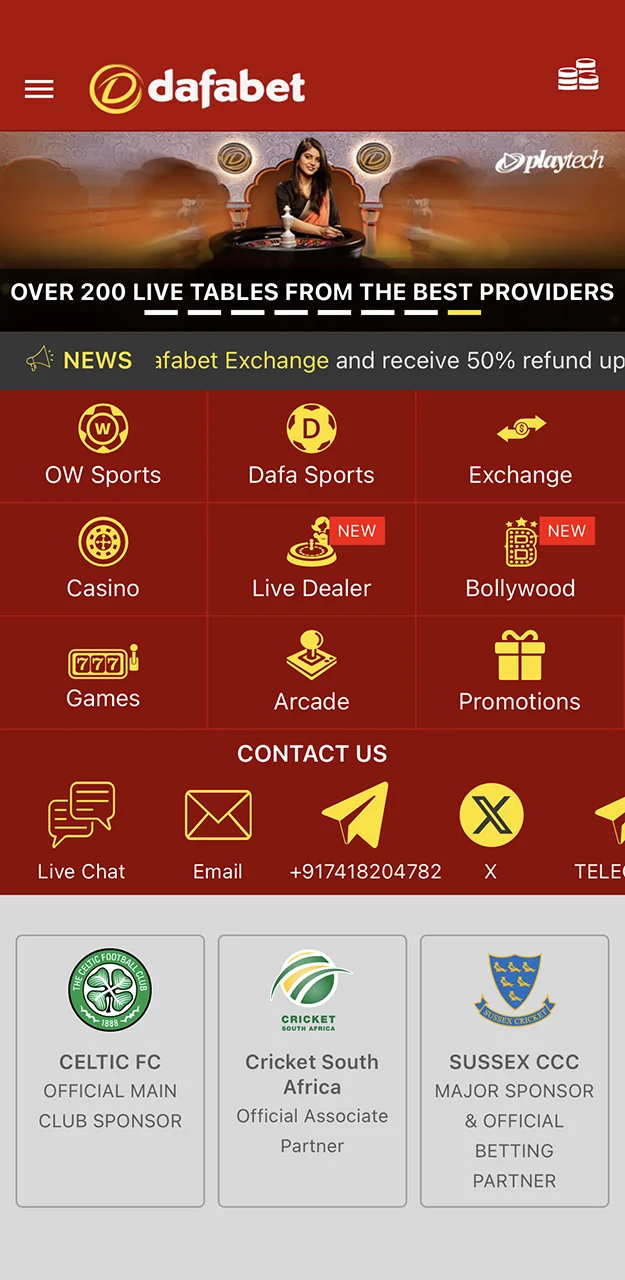Go to Dafa Sports

pyautogui.click(x=311, y=446)
